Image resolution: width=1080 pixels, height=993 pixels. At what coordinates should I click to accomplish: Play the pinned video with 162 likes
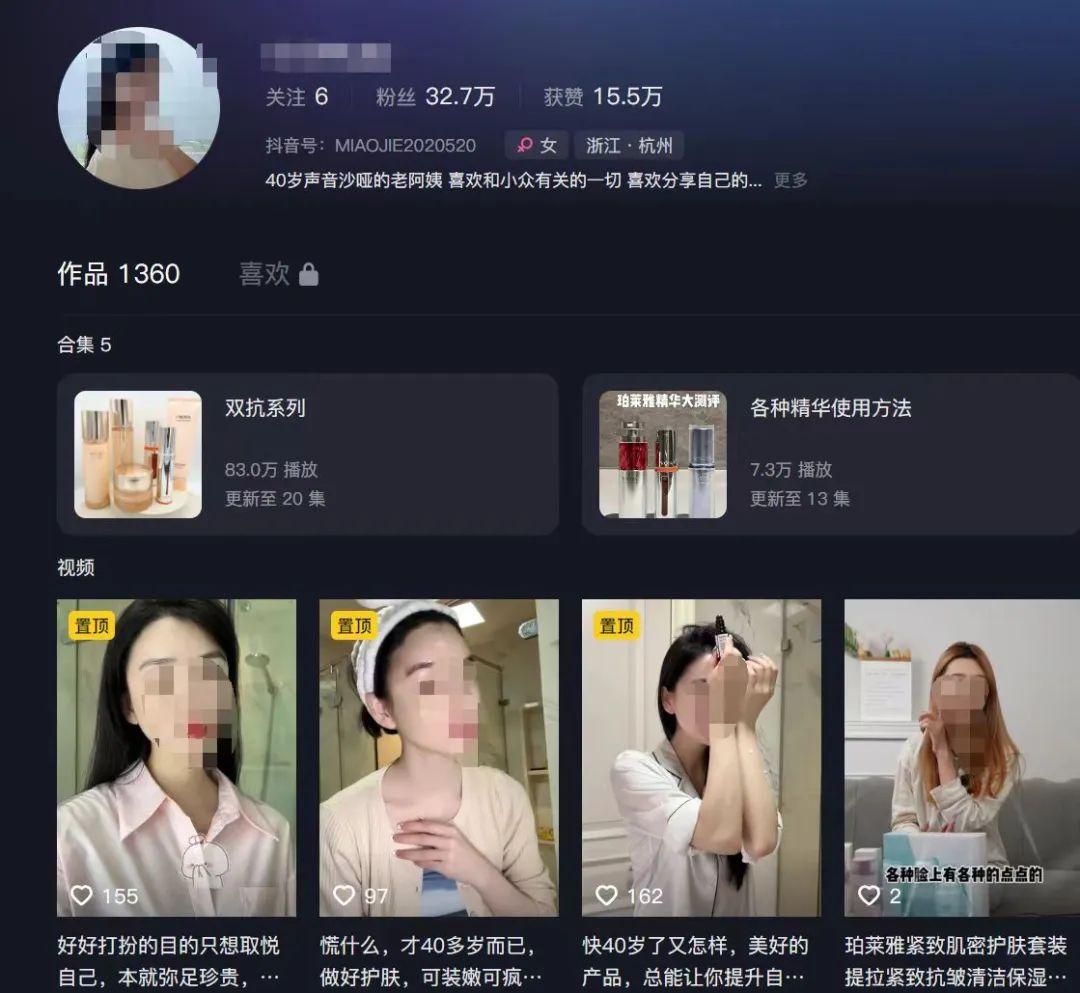pos(701,757)
